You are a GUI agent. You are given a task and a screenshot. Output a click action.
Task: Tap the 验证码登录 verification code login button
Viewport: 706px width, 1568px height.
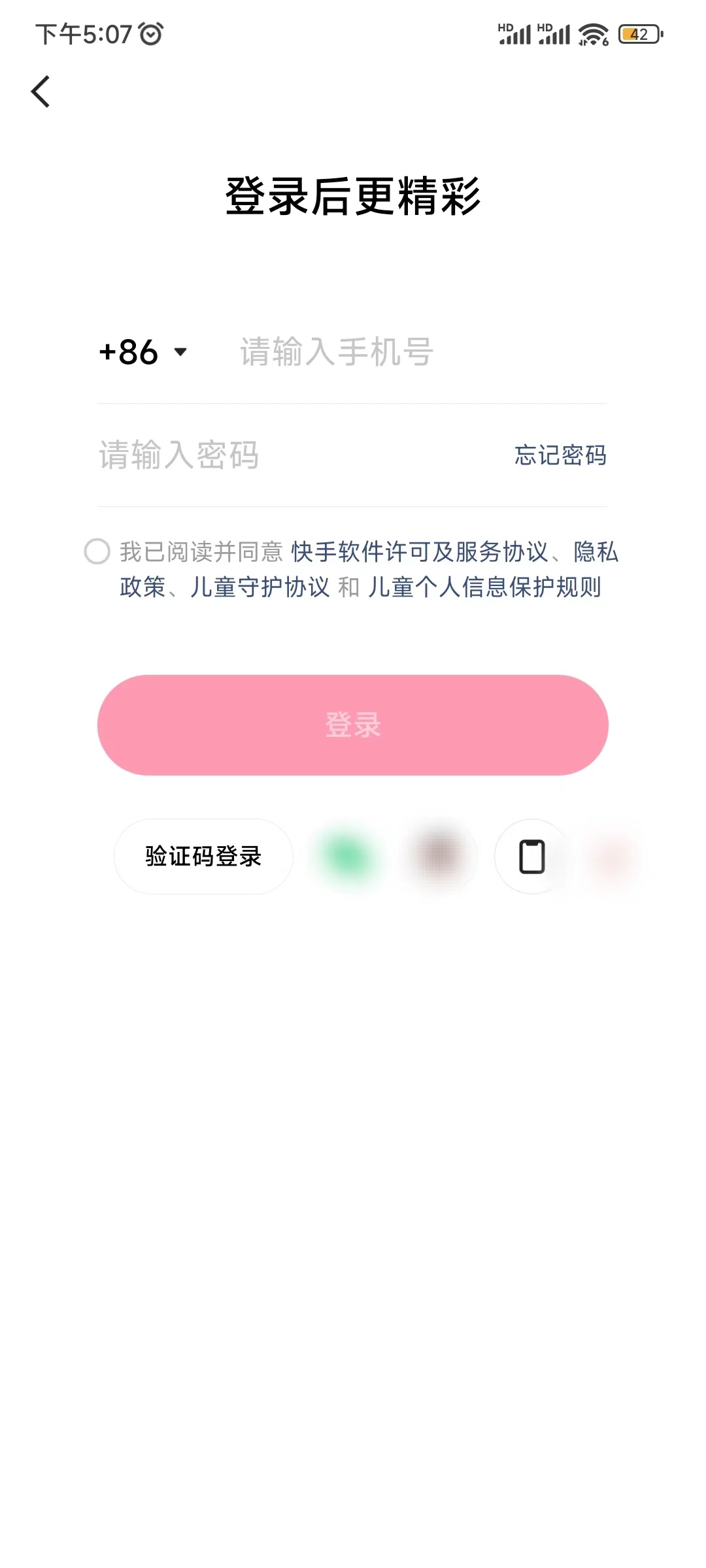203,857
